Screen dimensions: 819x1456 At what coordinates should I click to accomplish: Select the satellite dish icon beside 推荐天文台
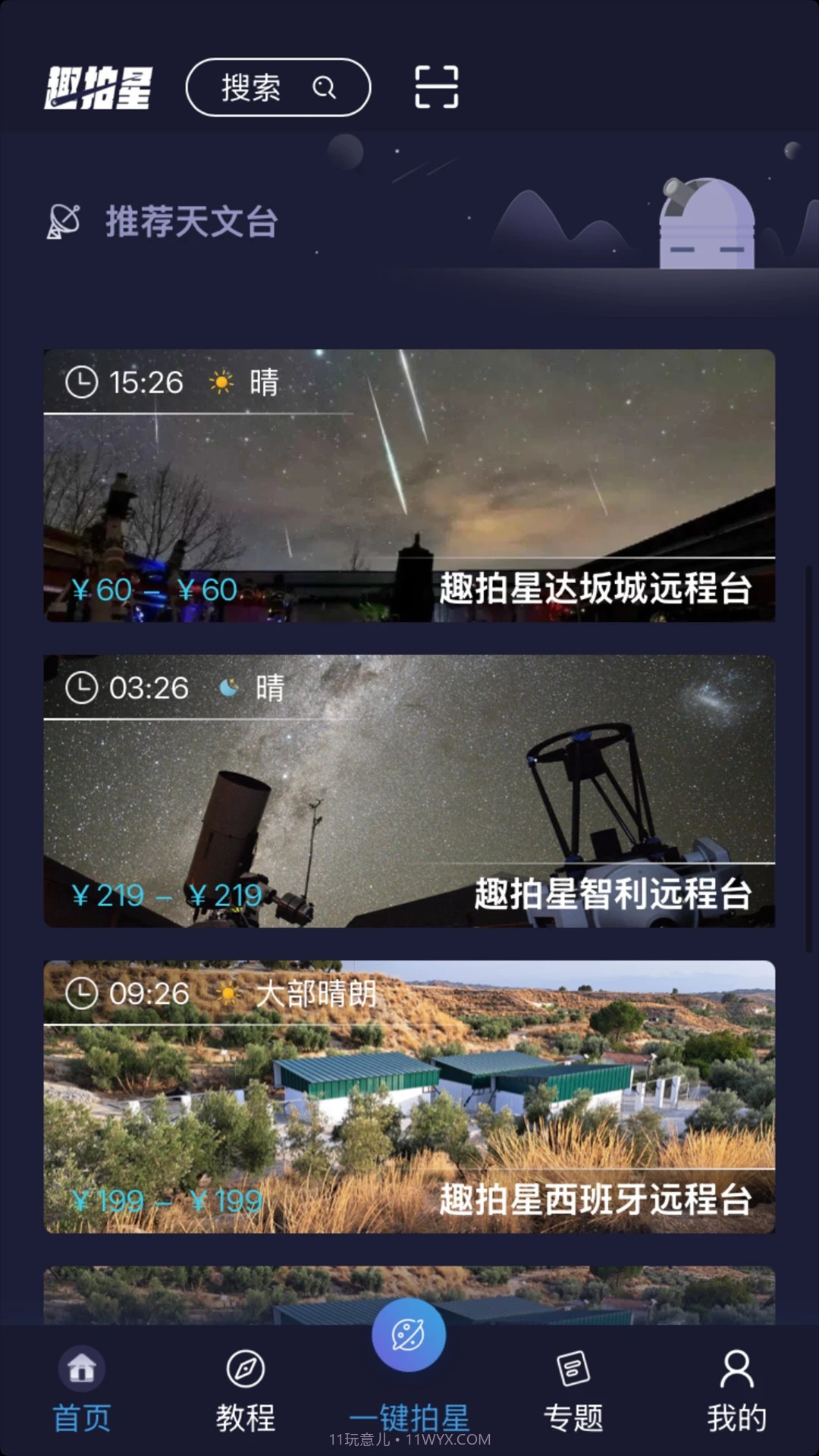click(64, 222)
